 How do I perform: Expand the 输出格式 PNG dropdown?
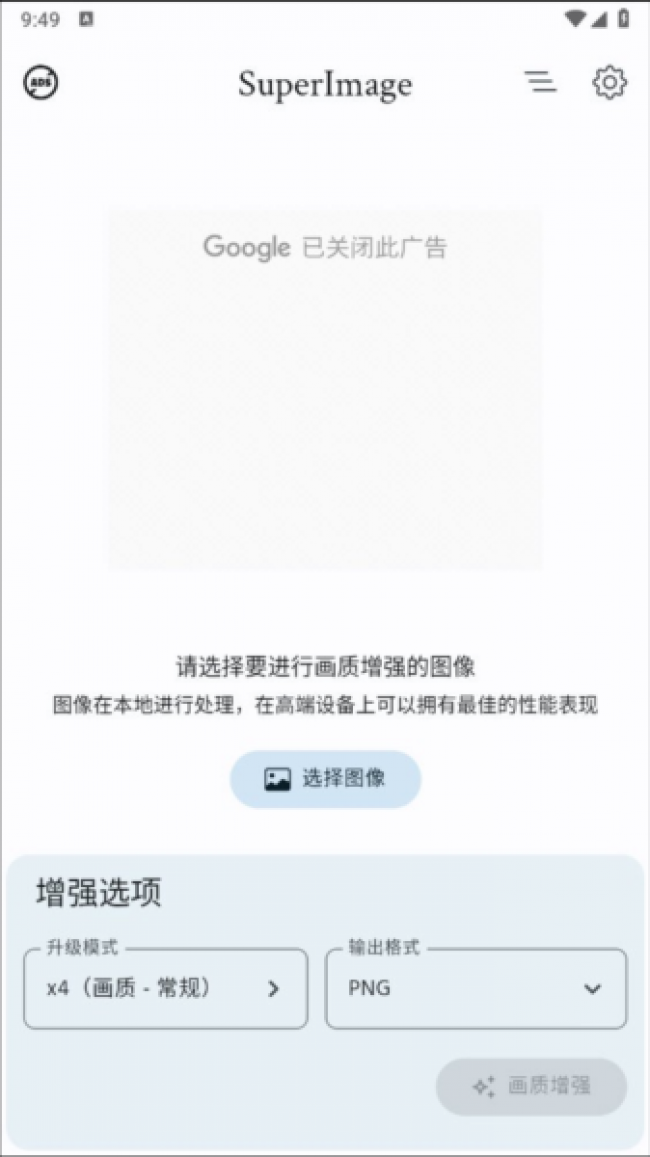click(476, 988)
